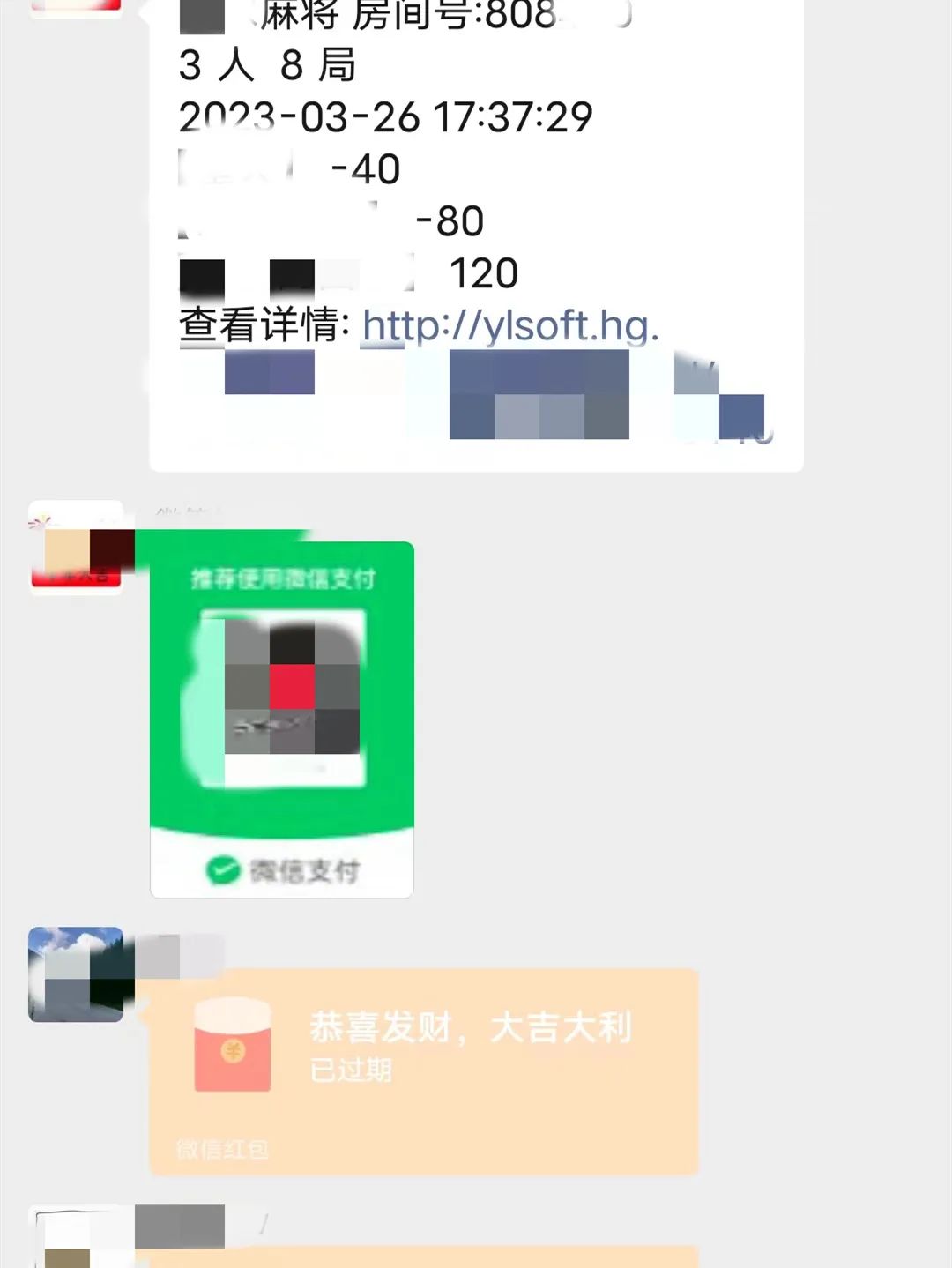
Task: Tap the QR code inside the green payment card
Action: [284, 697]
